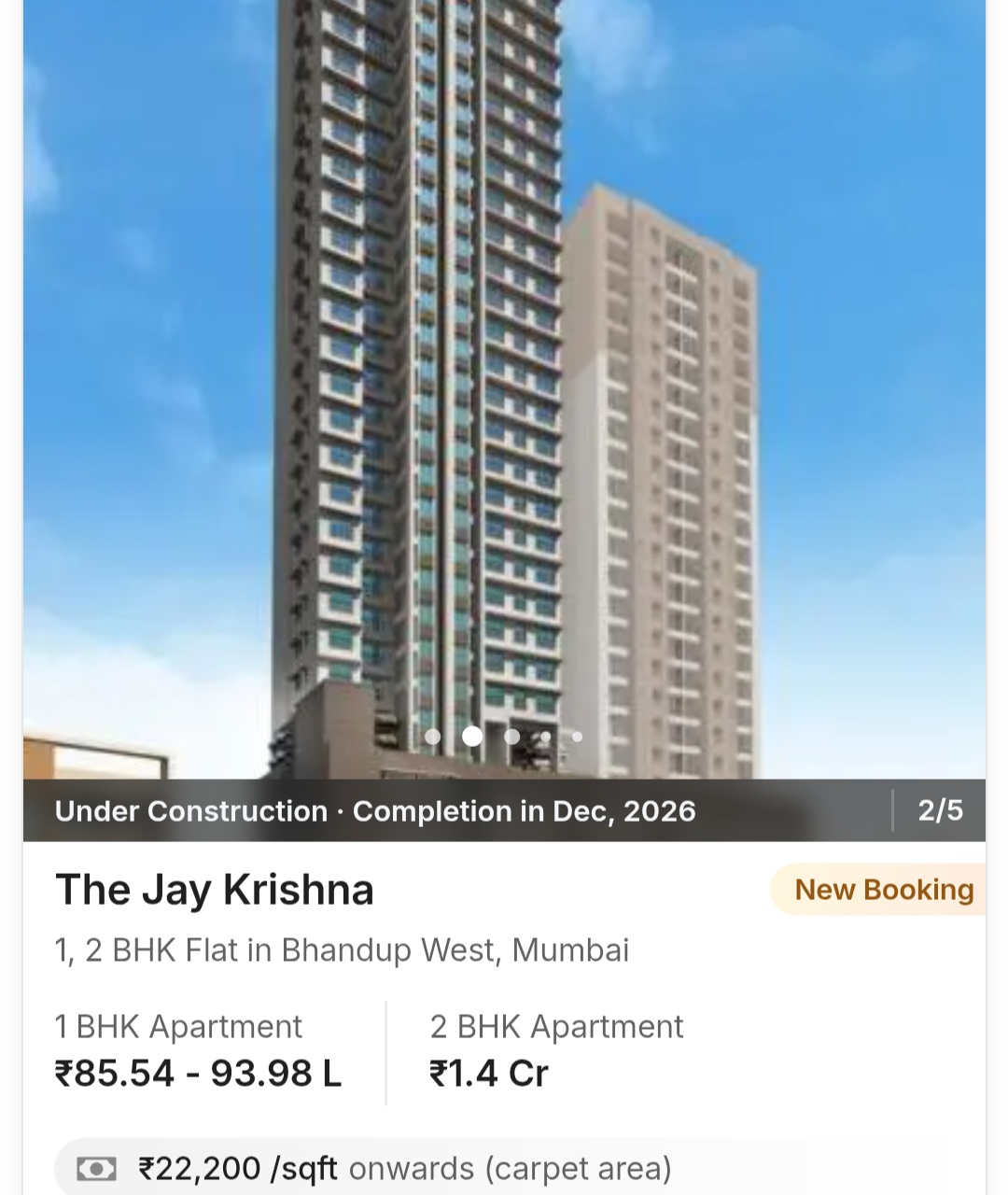Click the ₹85.54 - 93.98 L price range
Image resolution: width=1008 pixels, height=1195 pixels.
coord(197,1072)
